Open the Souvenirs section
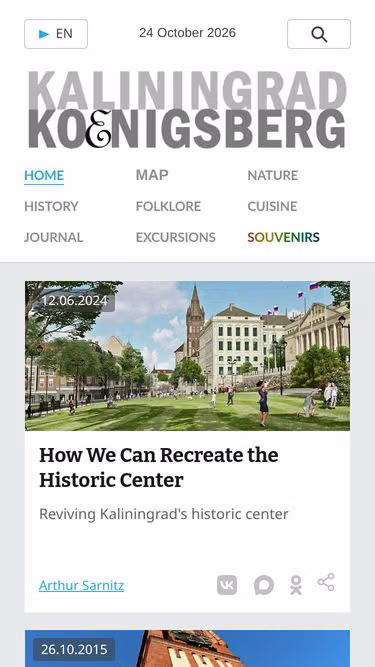The width and height of the screenshot is (375, 667). pos(283,237)
